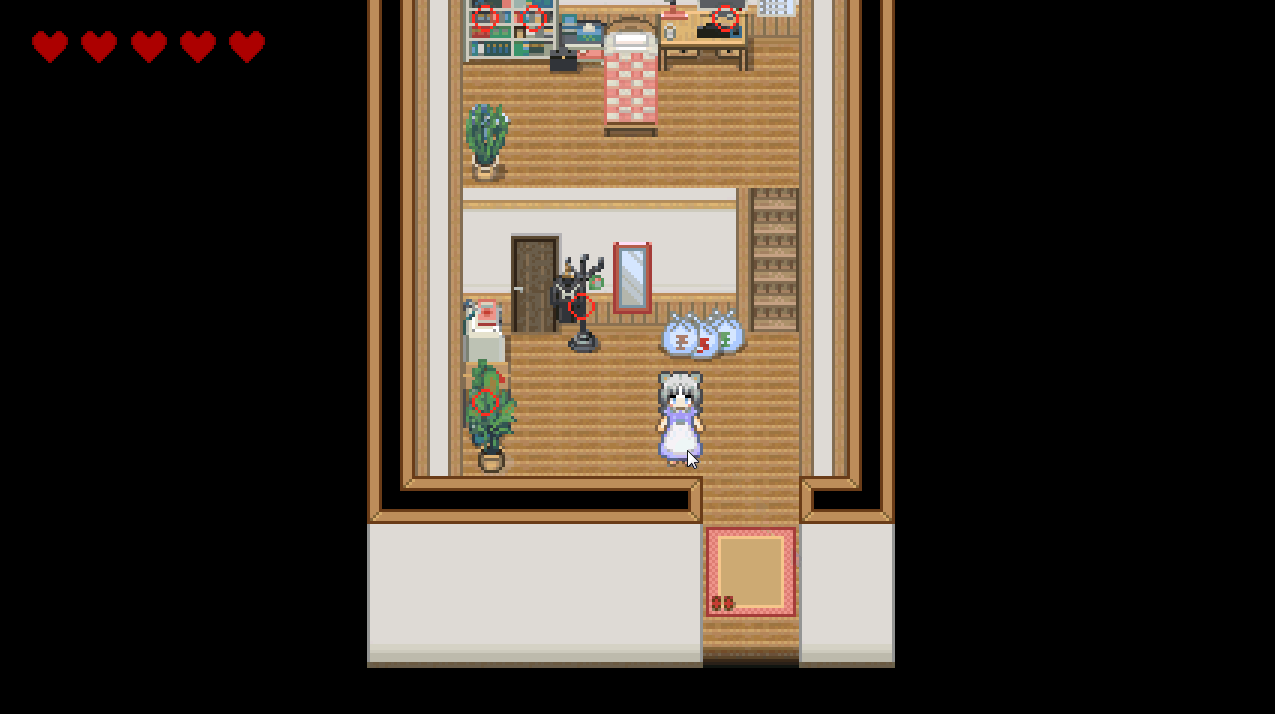
Task: Check the red circle on the potted plant
Action: [x=485, y=402]
